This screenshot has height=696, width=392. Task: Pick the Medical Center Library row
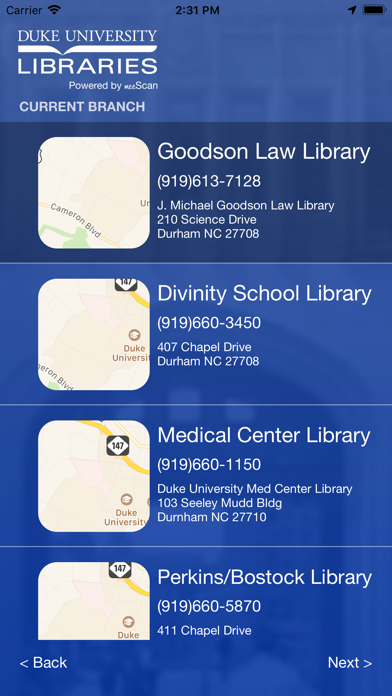(196, 475)
